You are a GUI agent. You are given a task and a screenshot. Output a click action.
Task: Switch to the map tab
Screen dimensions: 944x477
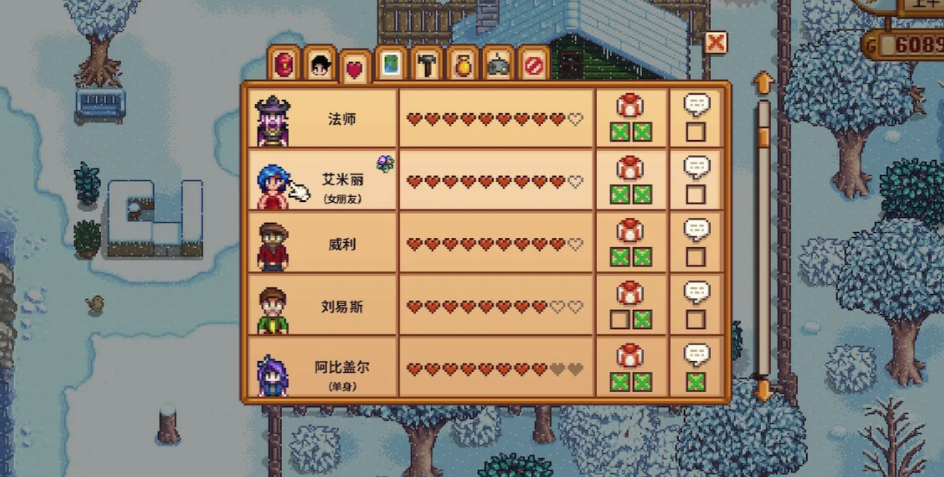click(x=391, y=65)
